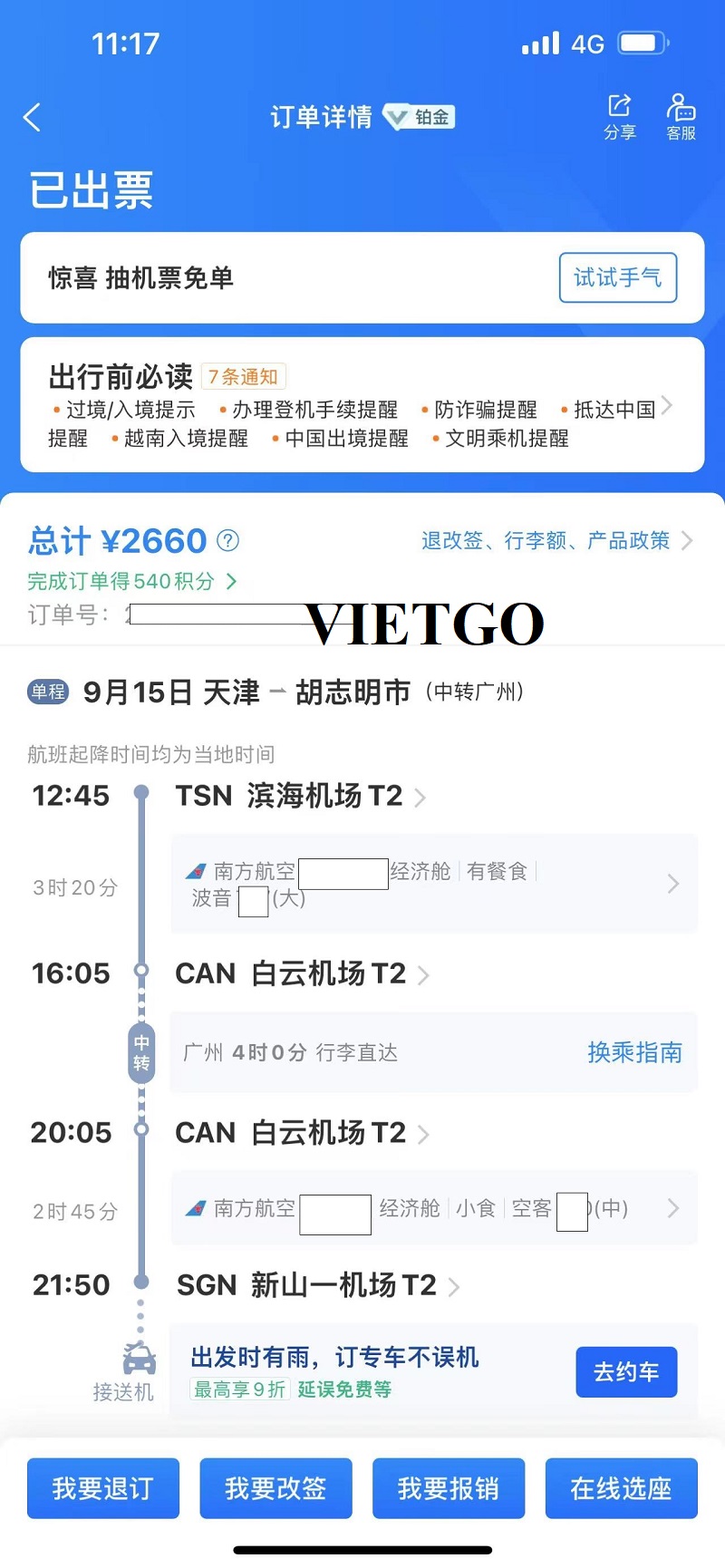Open 退改签、行李额、产品政策 details
This screenshot has width=725, height=1568.
click(556, 541)
